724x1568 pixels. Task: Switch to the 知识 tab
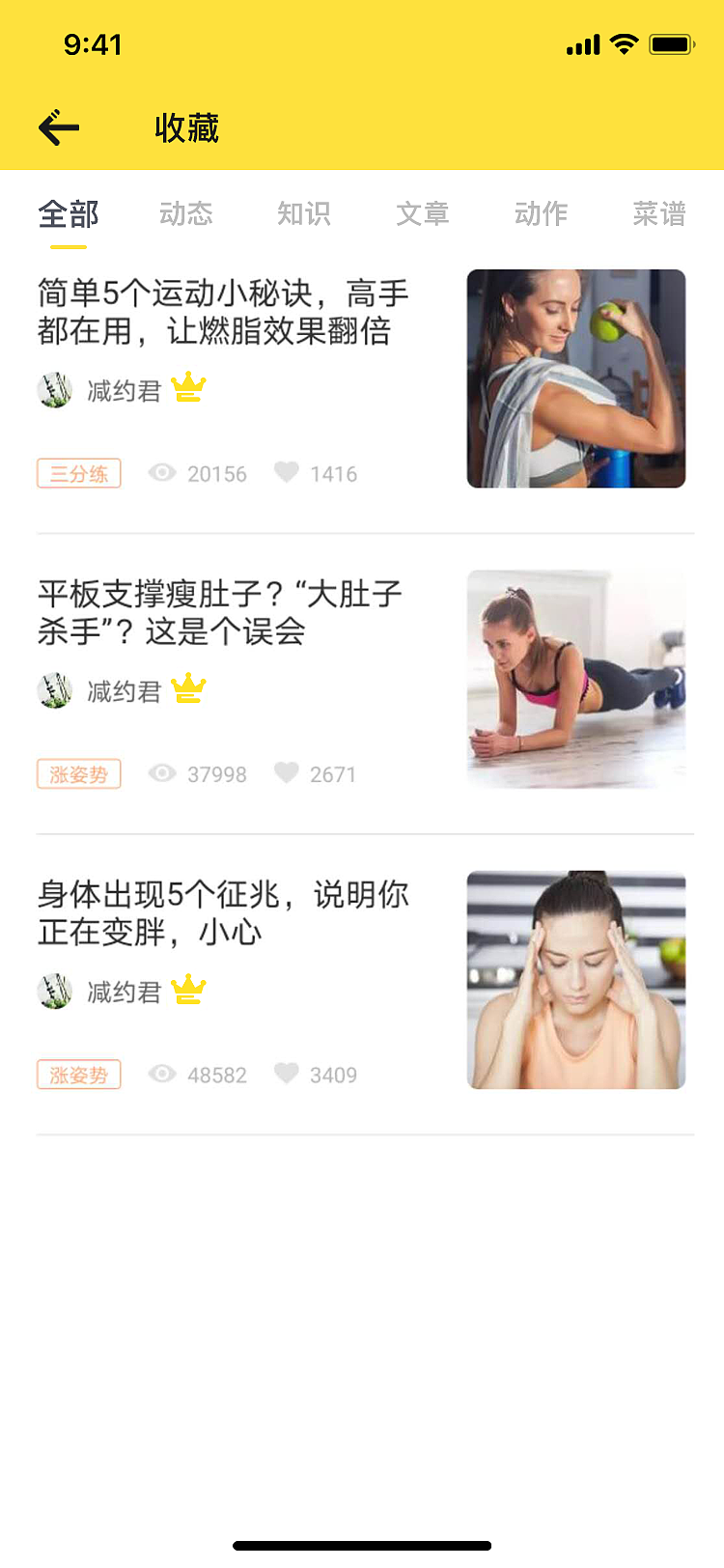(304, 214)
